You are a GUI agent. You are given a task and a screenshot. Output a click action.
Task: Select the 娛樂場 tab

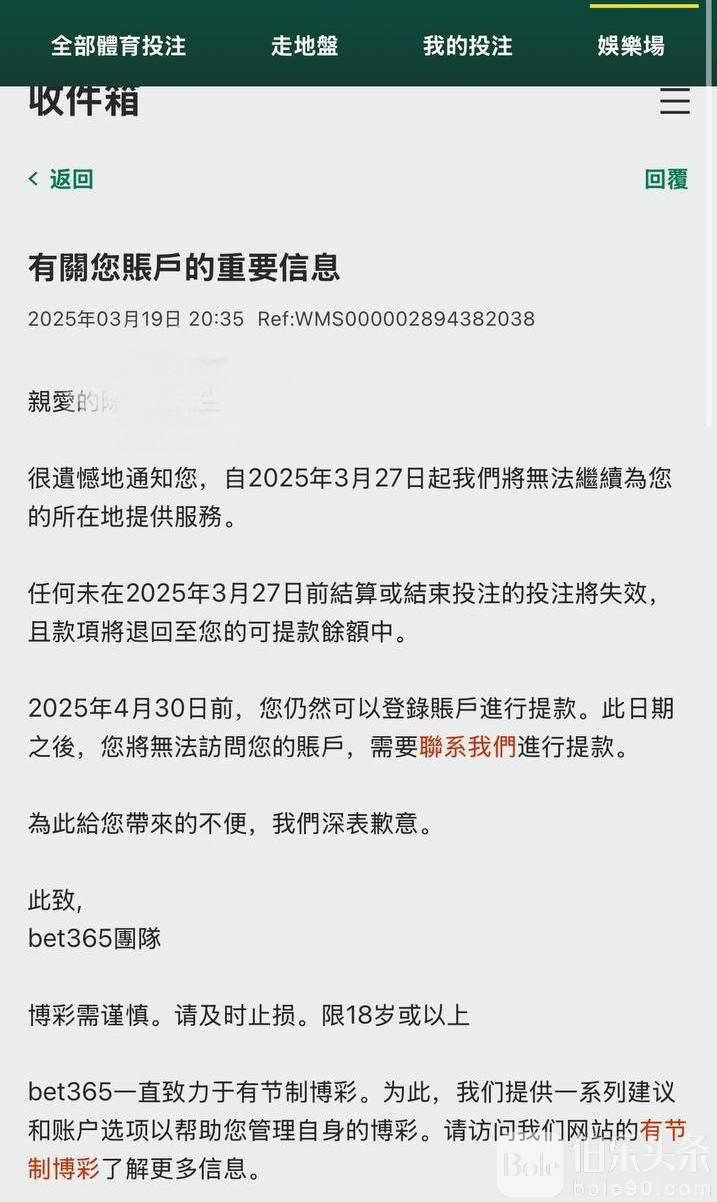point(631,46)
